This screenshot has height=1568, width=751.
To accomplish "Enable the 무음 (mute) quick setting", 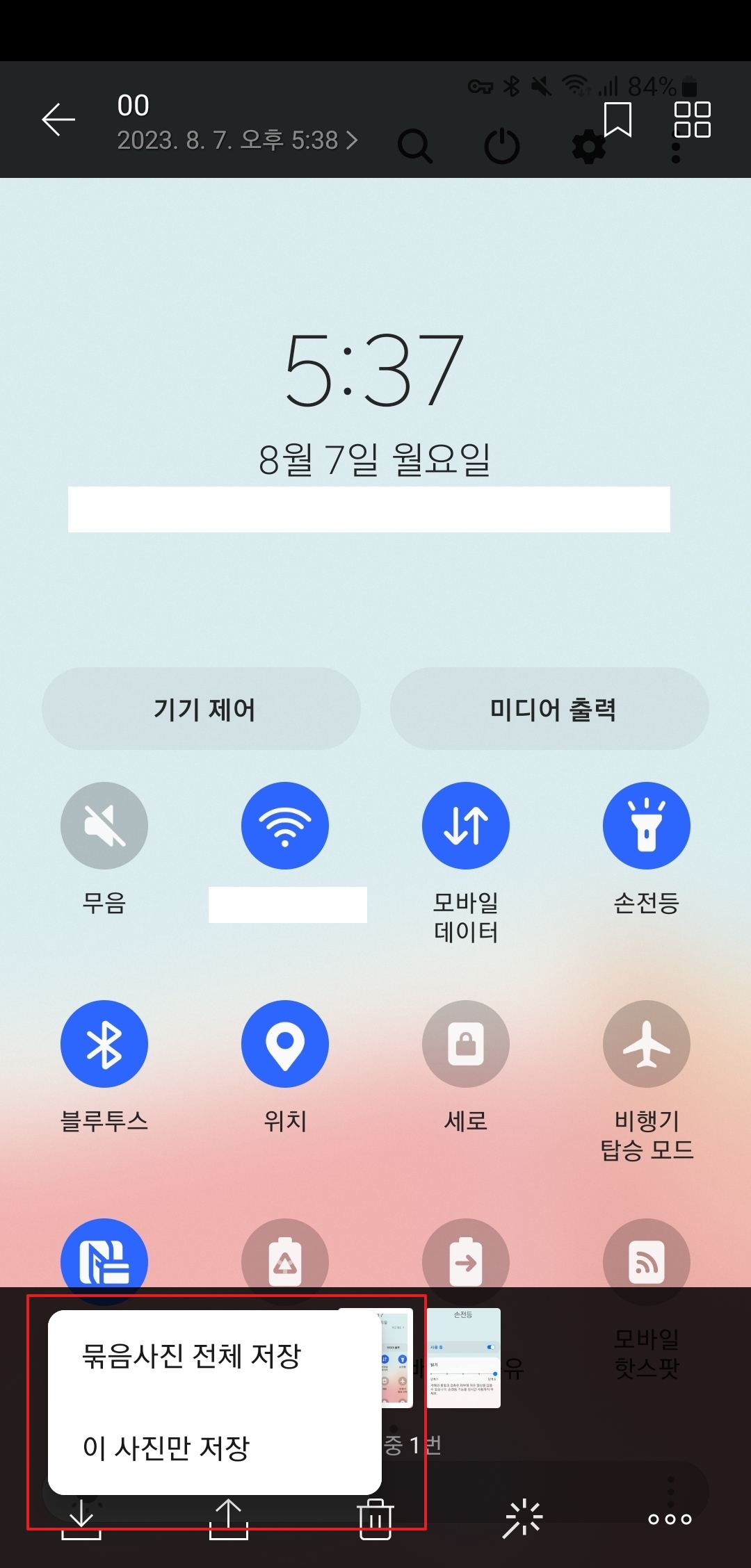I will click(x=104, y=825).
